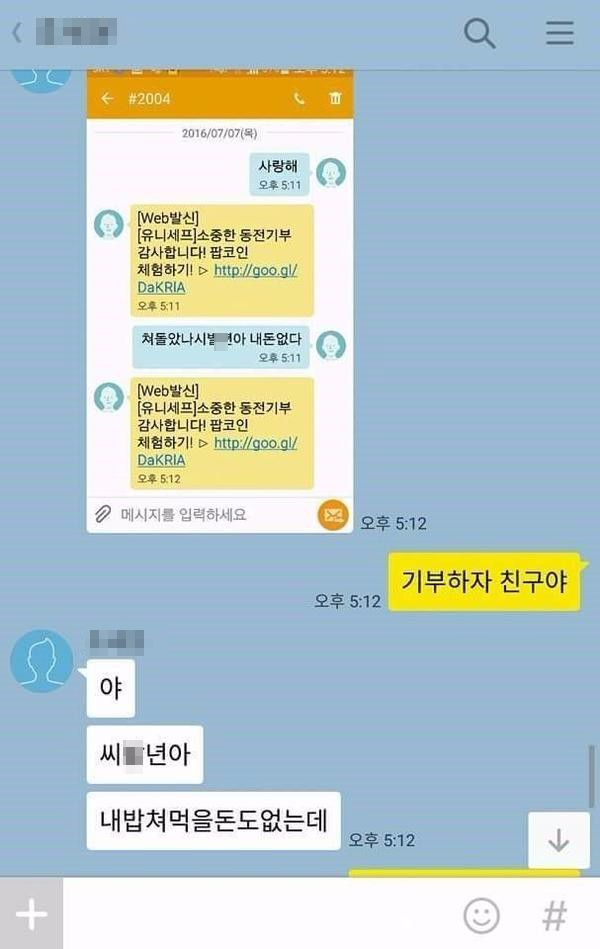Open the plus attachment menu
Viewport: 600px width, 949px height.
click(x=31, y=914)
